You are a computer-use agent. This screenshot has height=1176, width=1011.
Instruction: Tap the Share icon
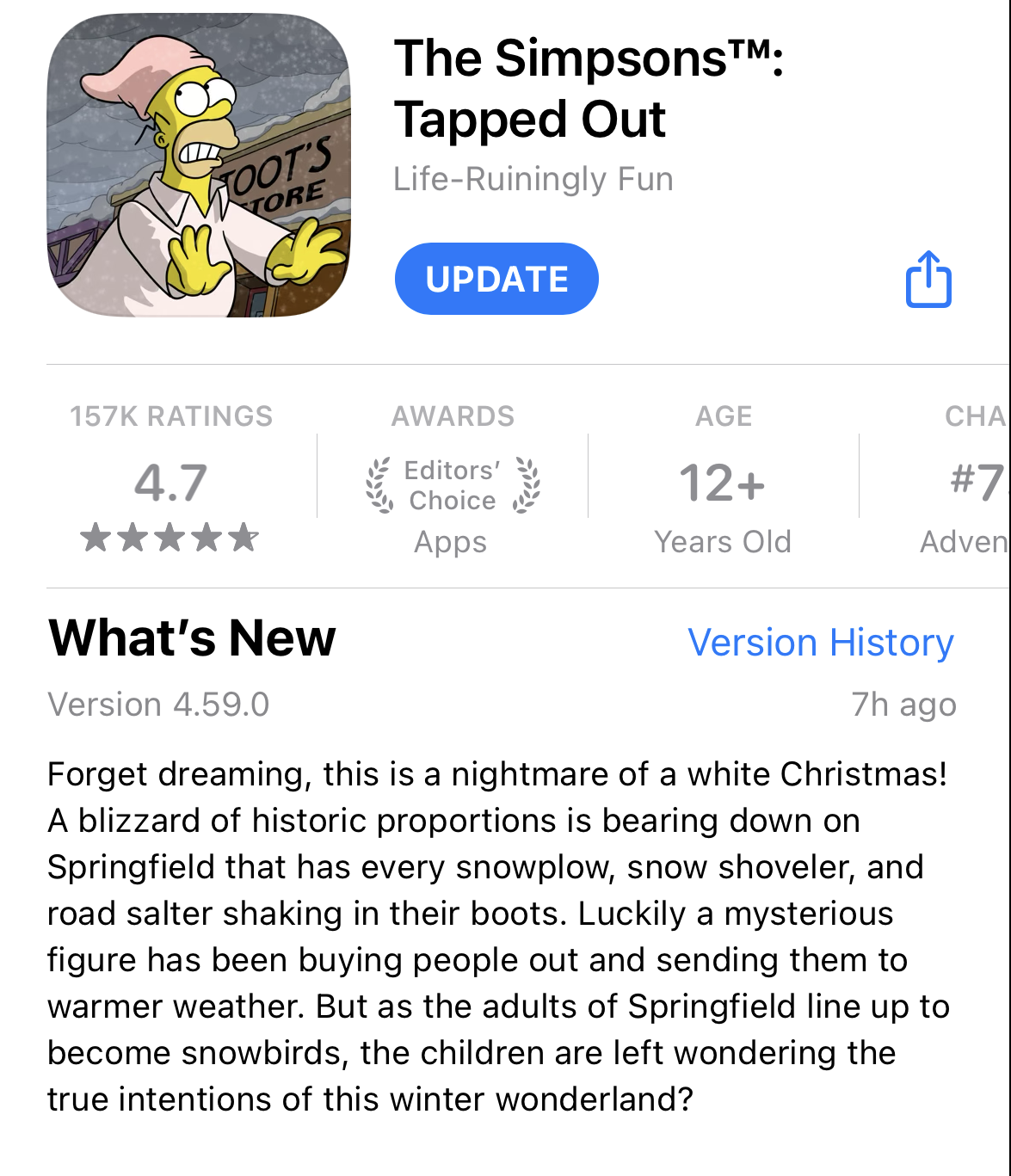click(929, 278)
